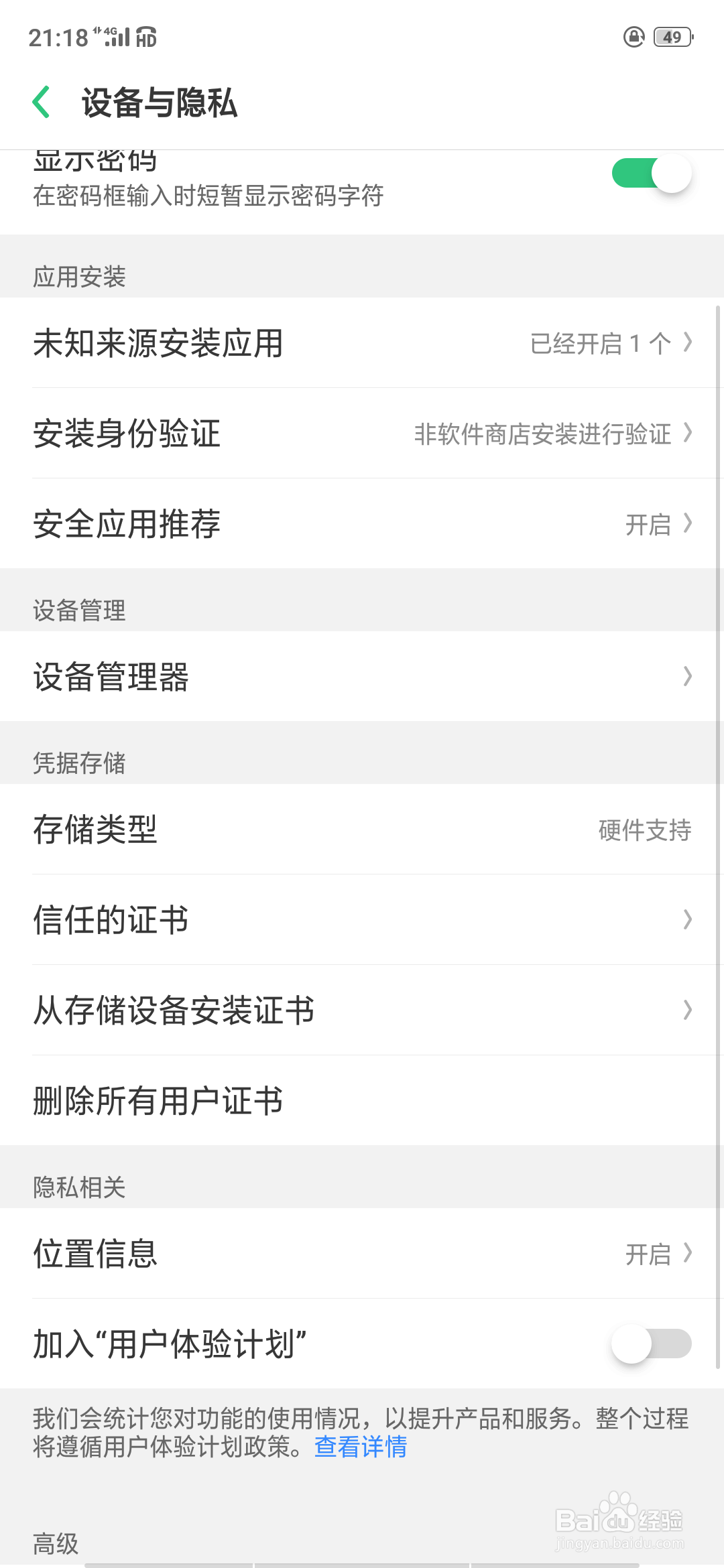Open 安全应用推荐 setting
This screenshot has width=724, height=1568.
coord(362,523)
